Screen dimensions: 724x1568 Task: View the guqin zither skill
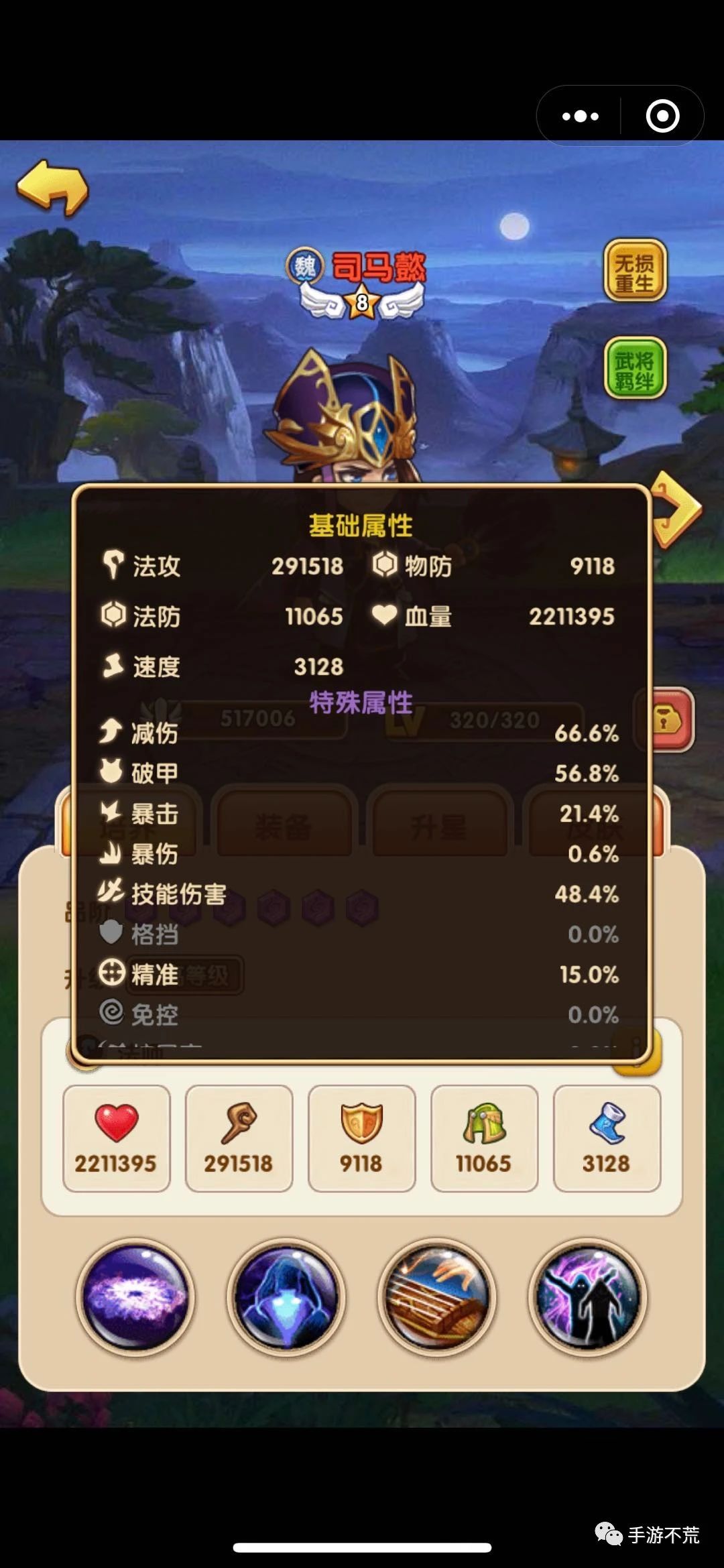click(x=437, y=1296)
